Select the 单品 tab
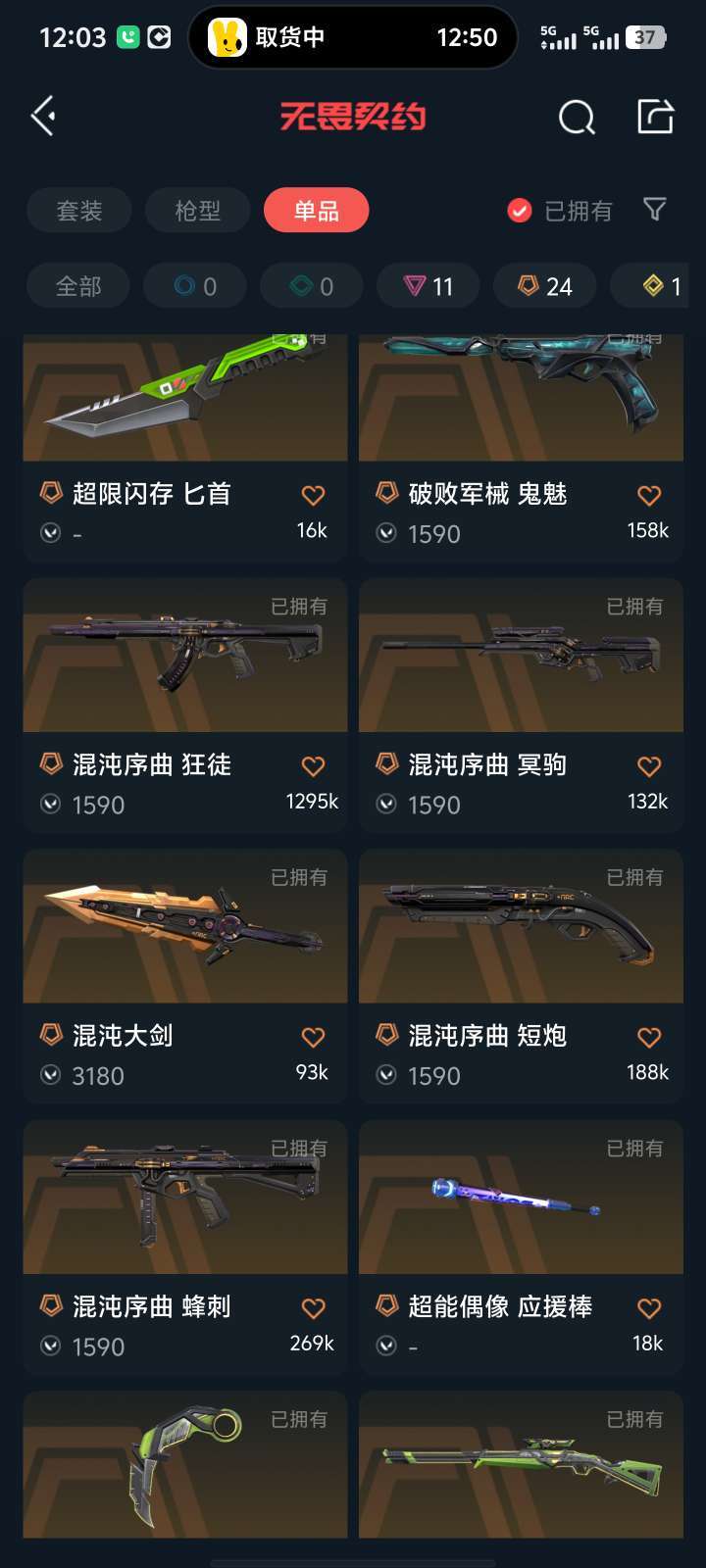The width and height of the screenshot is (706, 1568). tap(316, 211)
